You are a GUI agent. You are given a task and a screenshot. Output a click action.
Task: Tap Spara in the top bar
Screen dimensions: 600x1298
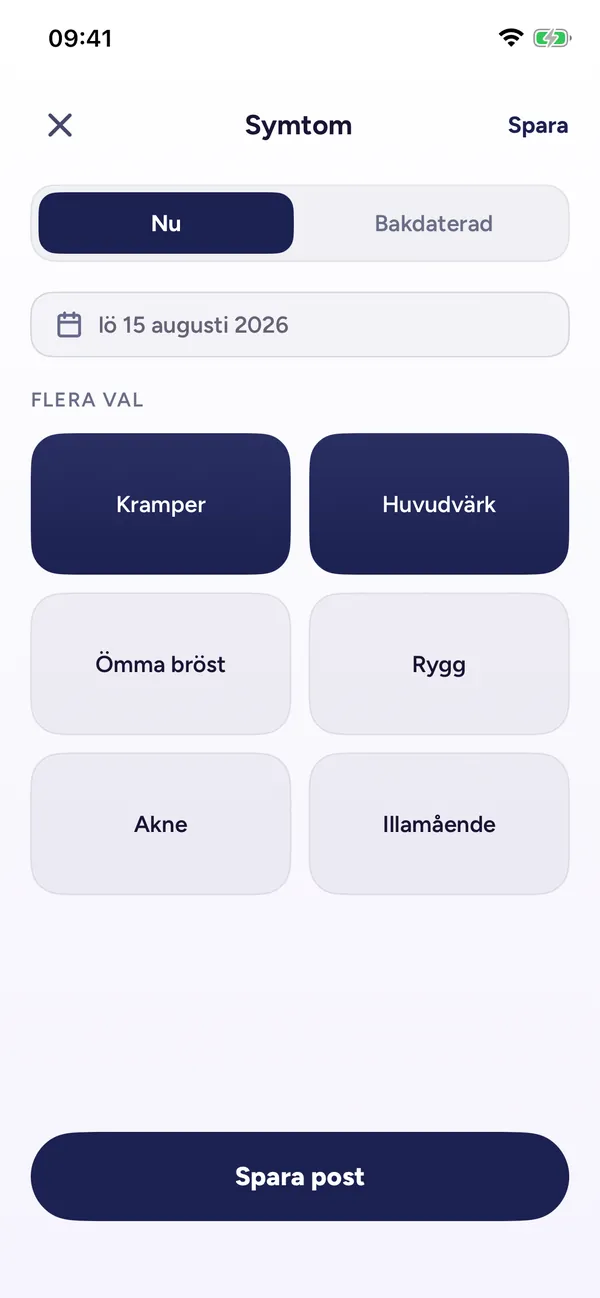coord(538,126)
